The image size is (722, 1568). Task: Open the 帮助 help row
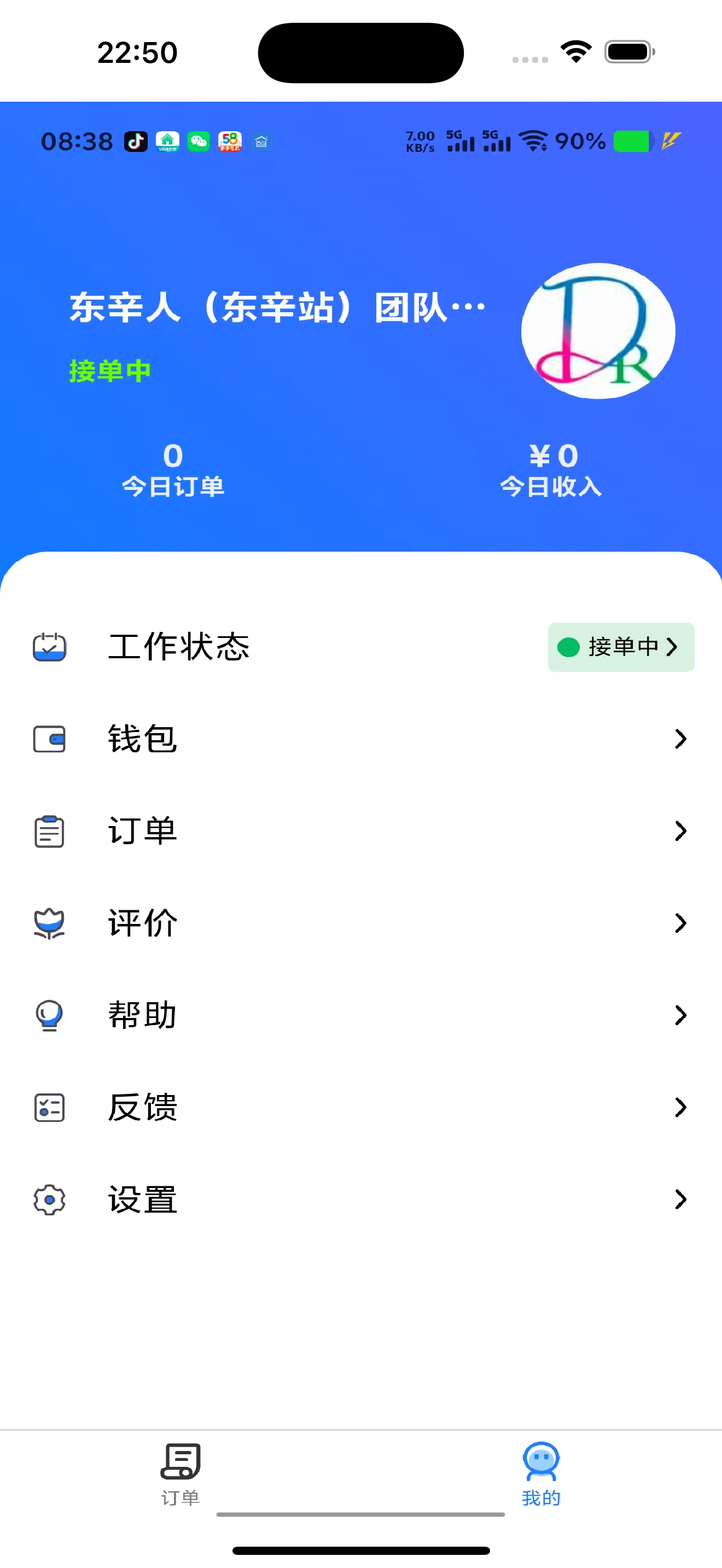point(361,1015)
